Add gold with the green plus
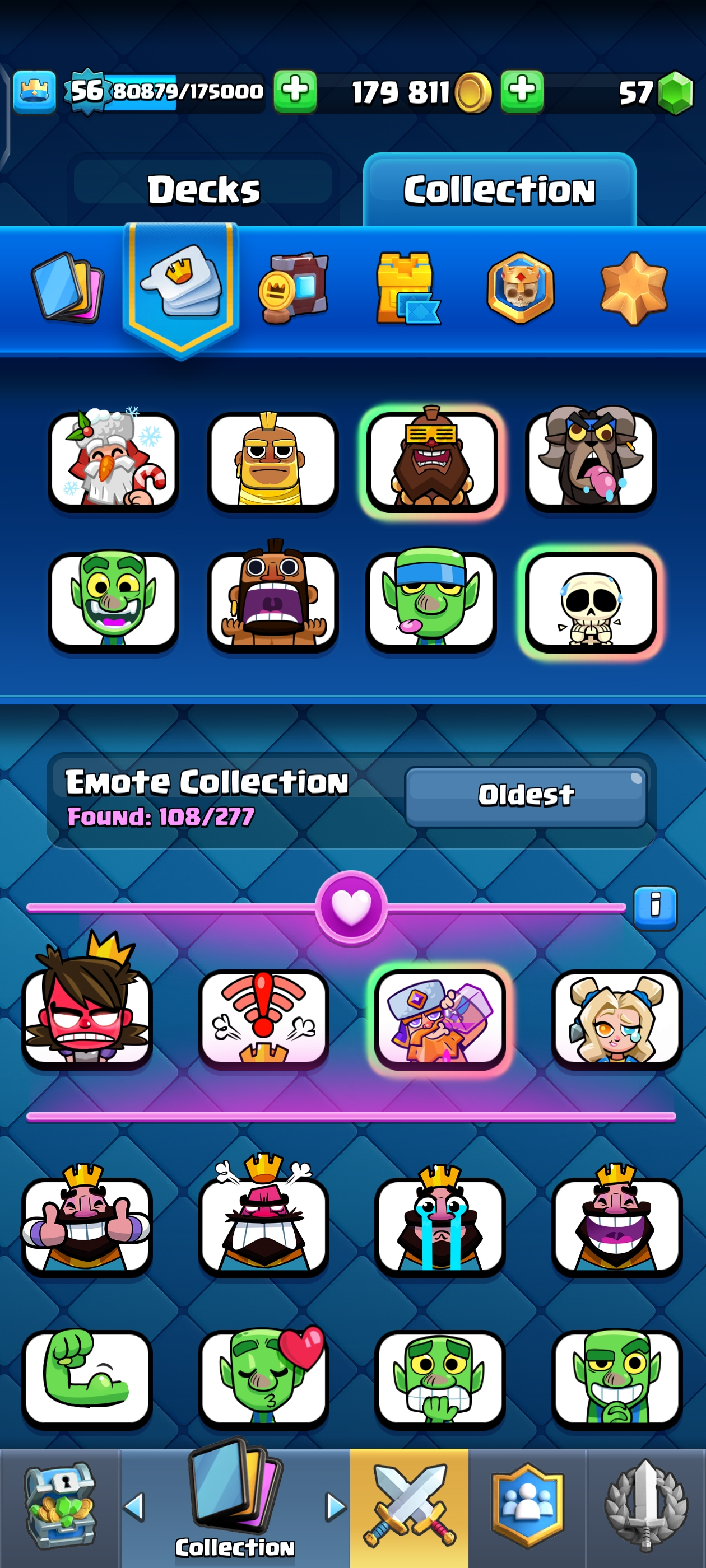Screen dimensions: 706x1568 (522, 92)
